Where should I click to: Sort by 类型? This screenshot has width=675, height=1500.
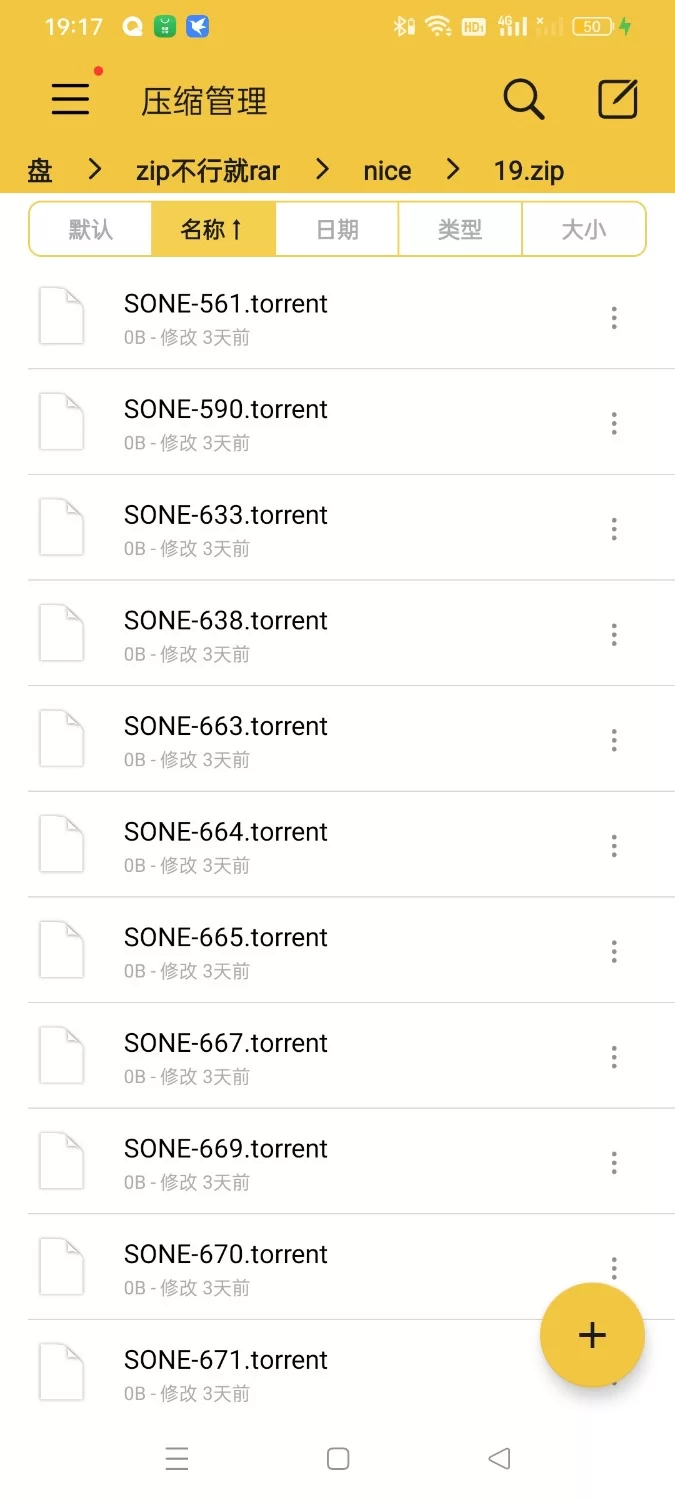pyautogui.click(x=460, y=229)
